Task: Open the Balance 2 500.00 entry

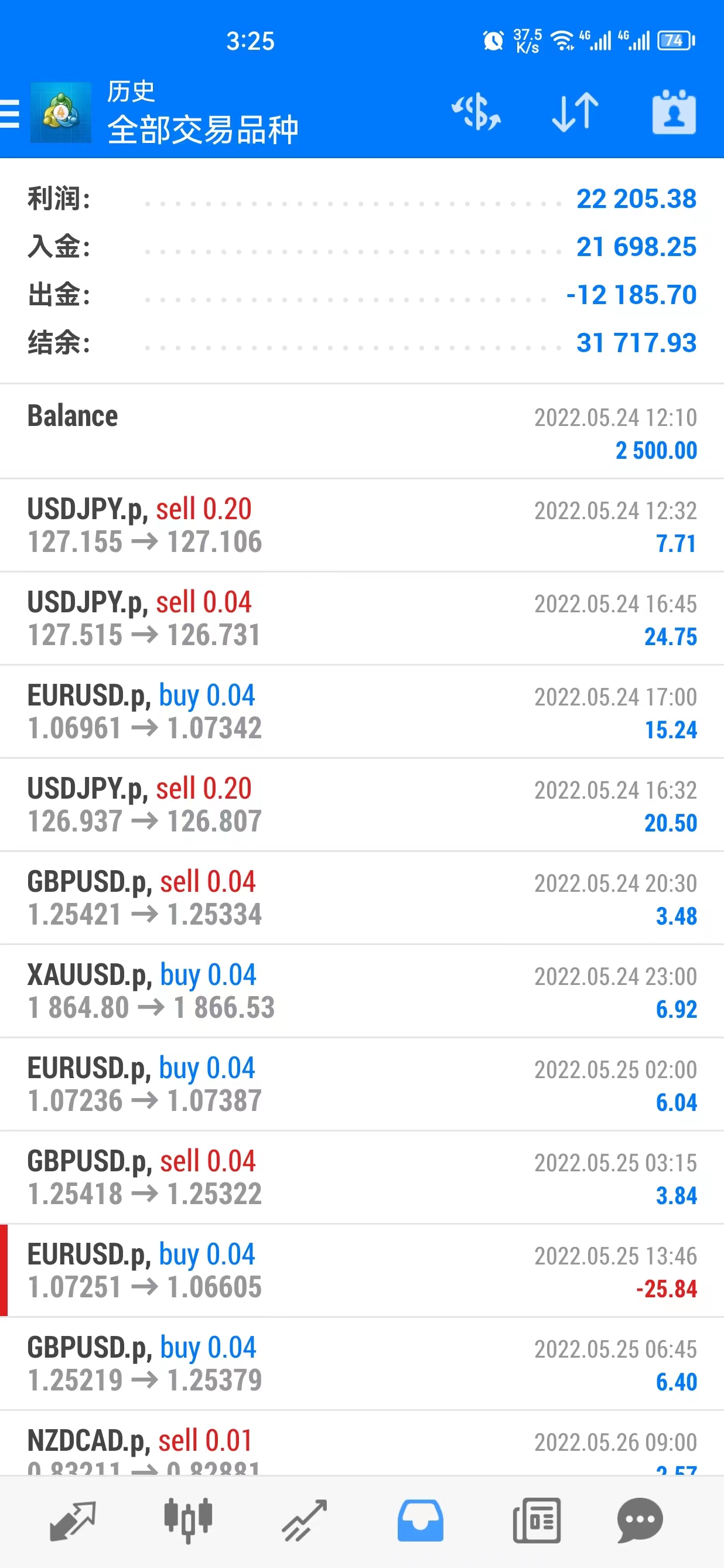Action: tap(362, 432)
